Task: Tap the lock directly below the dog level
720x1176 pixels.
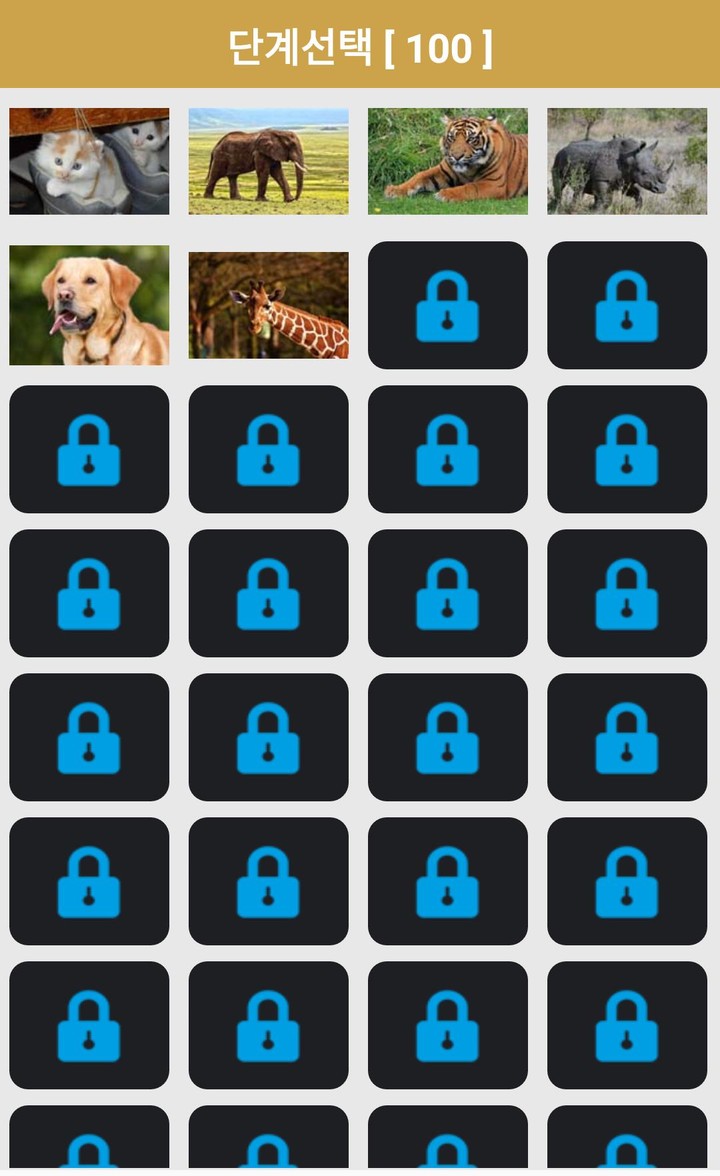Action: pos(88,448)
